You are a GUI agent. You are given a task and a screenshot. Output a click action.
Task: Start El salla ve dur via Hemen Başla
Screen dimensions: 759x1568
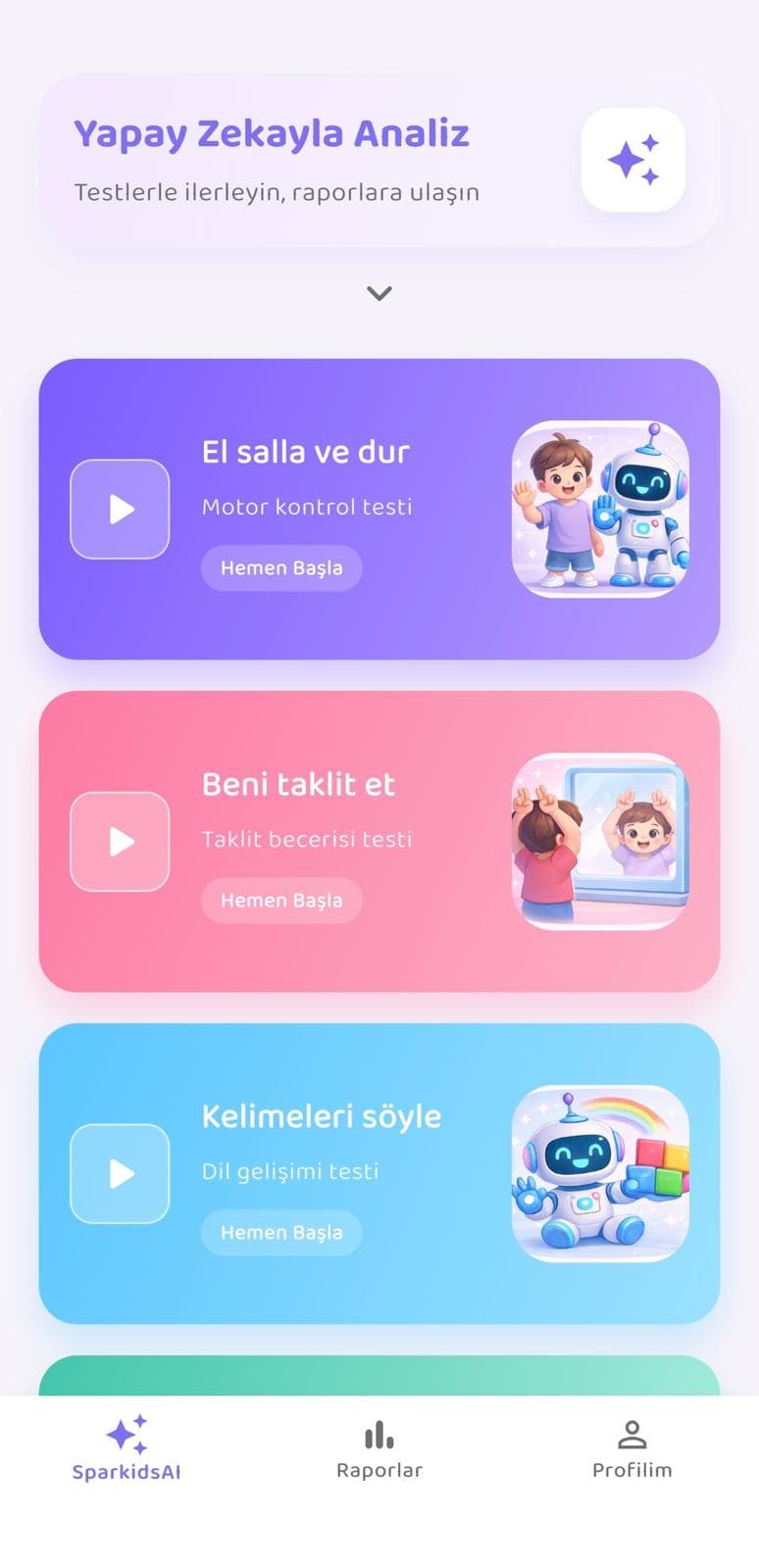(x=281, y=567)
